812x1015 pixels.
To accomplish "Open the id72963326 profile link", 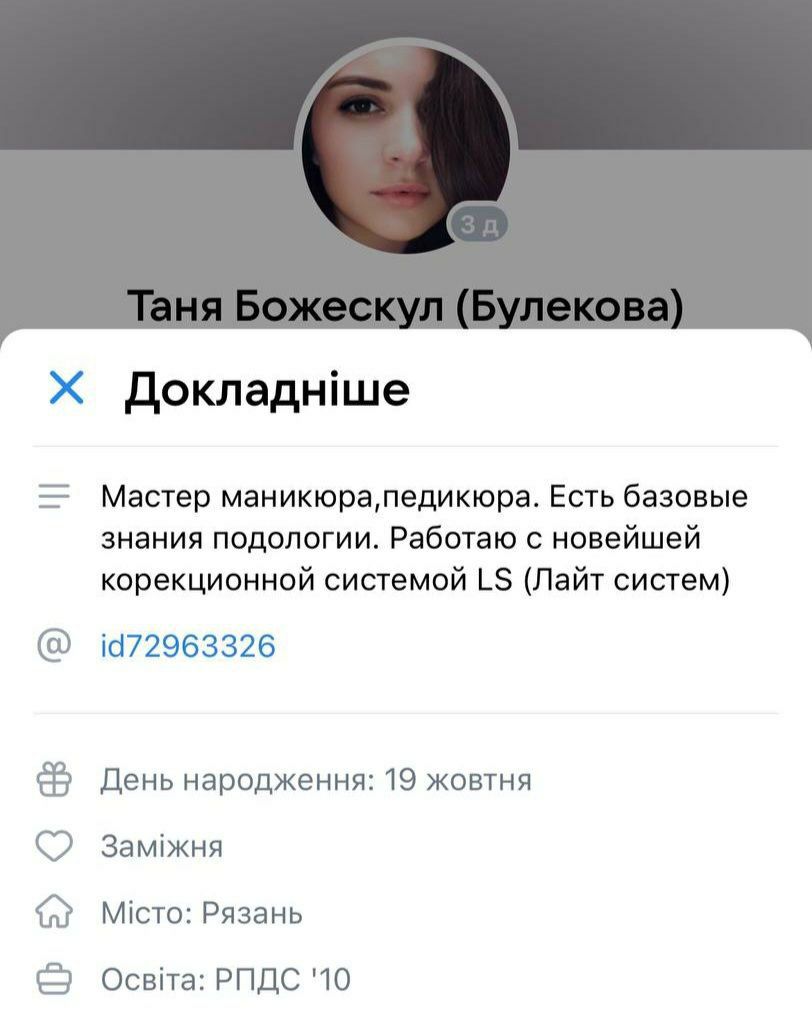I will pyautogui.click(x=188, y=646).
